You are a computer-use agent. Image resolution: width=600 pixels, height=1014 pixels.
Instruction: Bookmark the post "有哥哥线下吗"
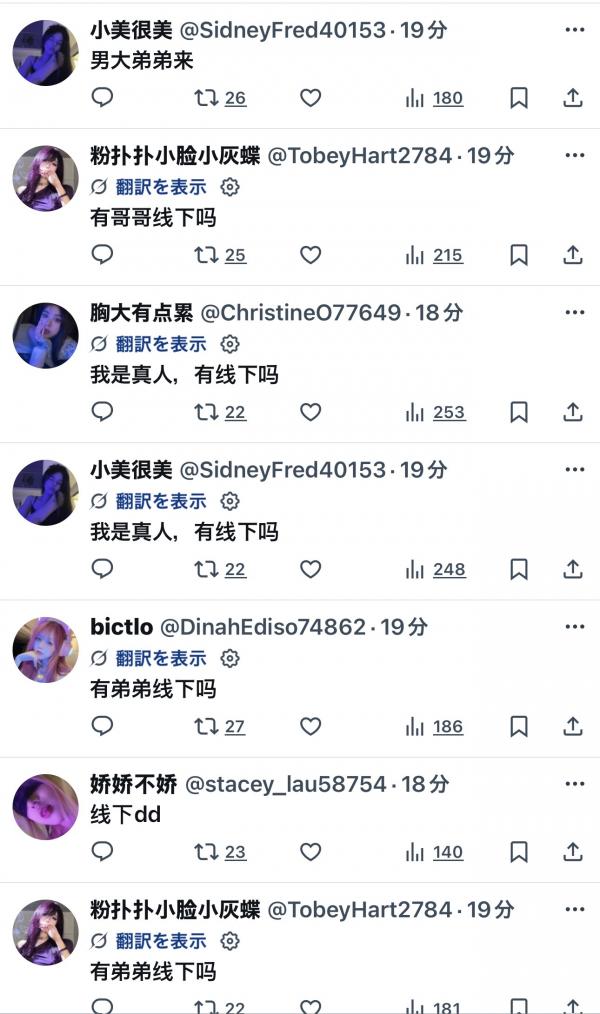(x=519, y=255)
